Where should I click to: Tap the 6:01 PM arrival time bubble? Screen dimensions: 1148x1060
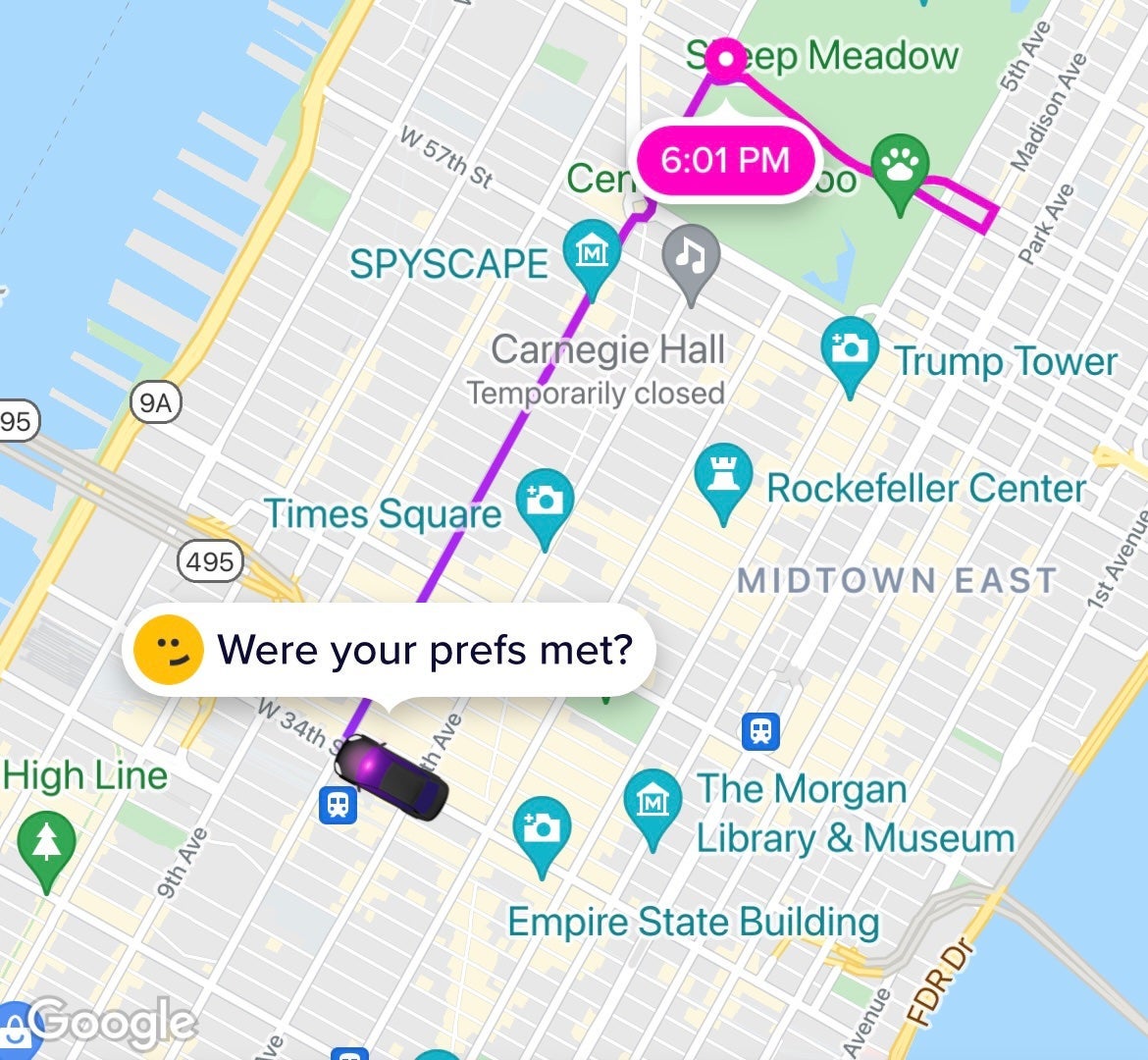click(x=724, y=160)
